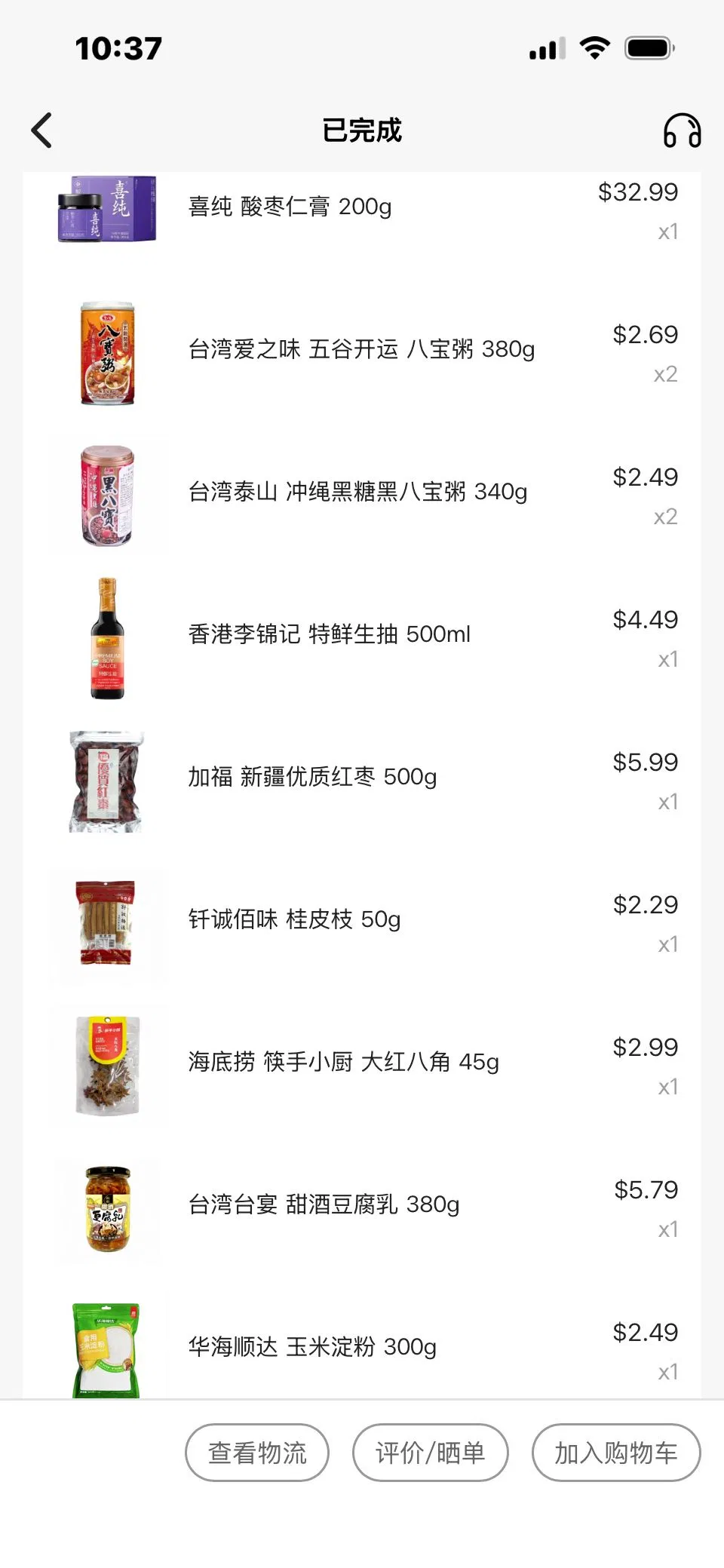Tap the 查看物流 button
724x1568 pixels.
pos(257,1452)
